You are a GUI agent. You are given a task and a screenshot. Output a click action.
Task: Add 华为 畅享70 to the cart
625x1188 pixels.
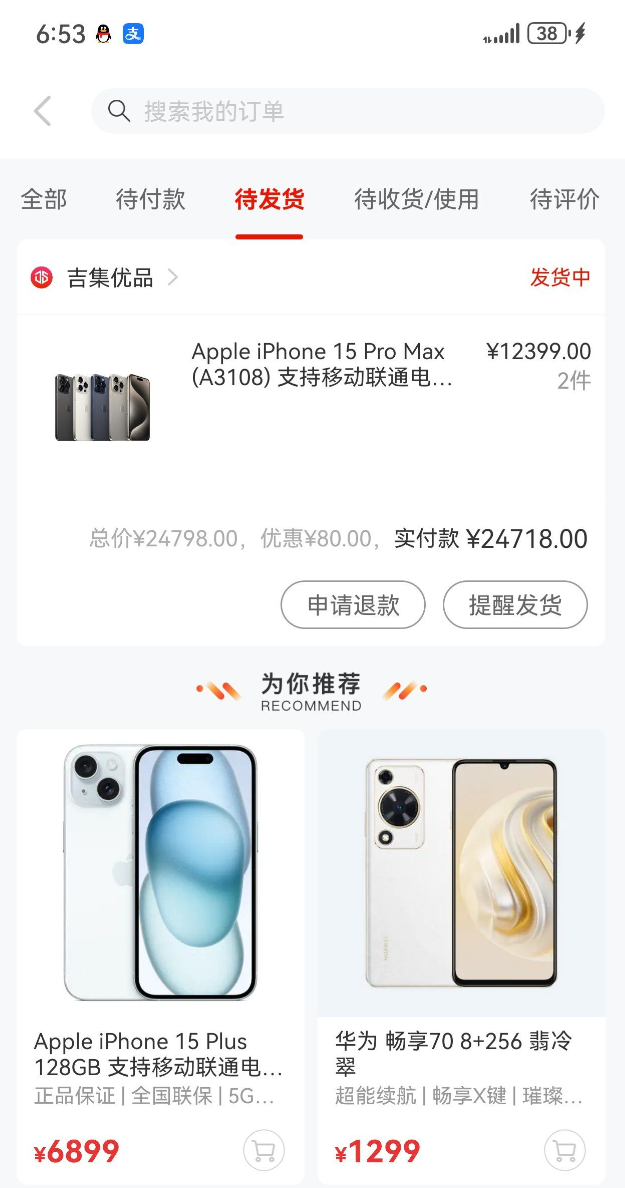(565, 1151)
